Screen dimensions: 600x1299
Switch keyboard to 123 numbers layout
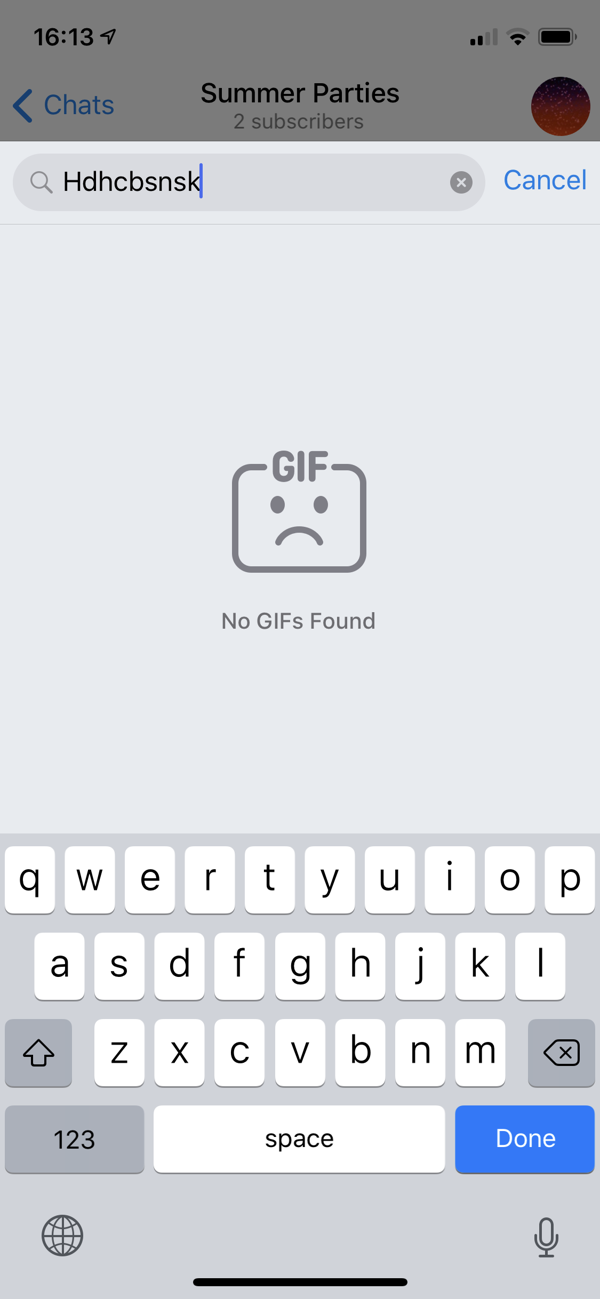(x=74, y=1138)
